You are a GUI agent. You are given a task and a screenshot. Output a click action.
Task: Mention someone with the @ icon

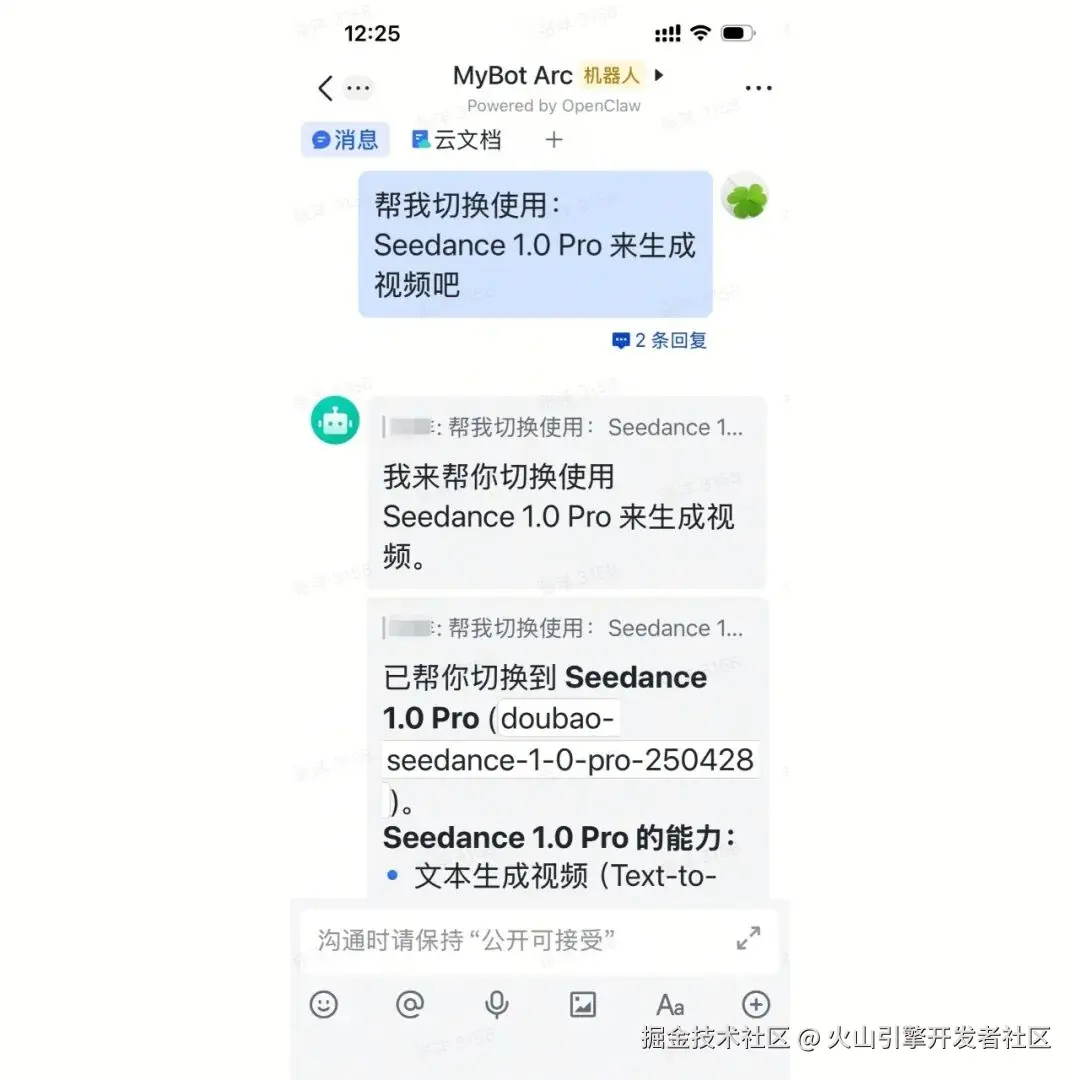[x=410, y=1004]
